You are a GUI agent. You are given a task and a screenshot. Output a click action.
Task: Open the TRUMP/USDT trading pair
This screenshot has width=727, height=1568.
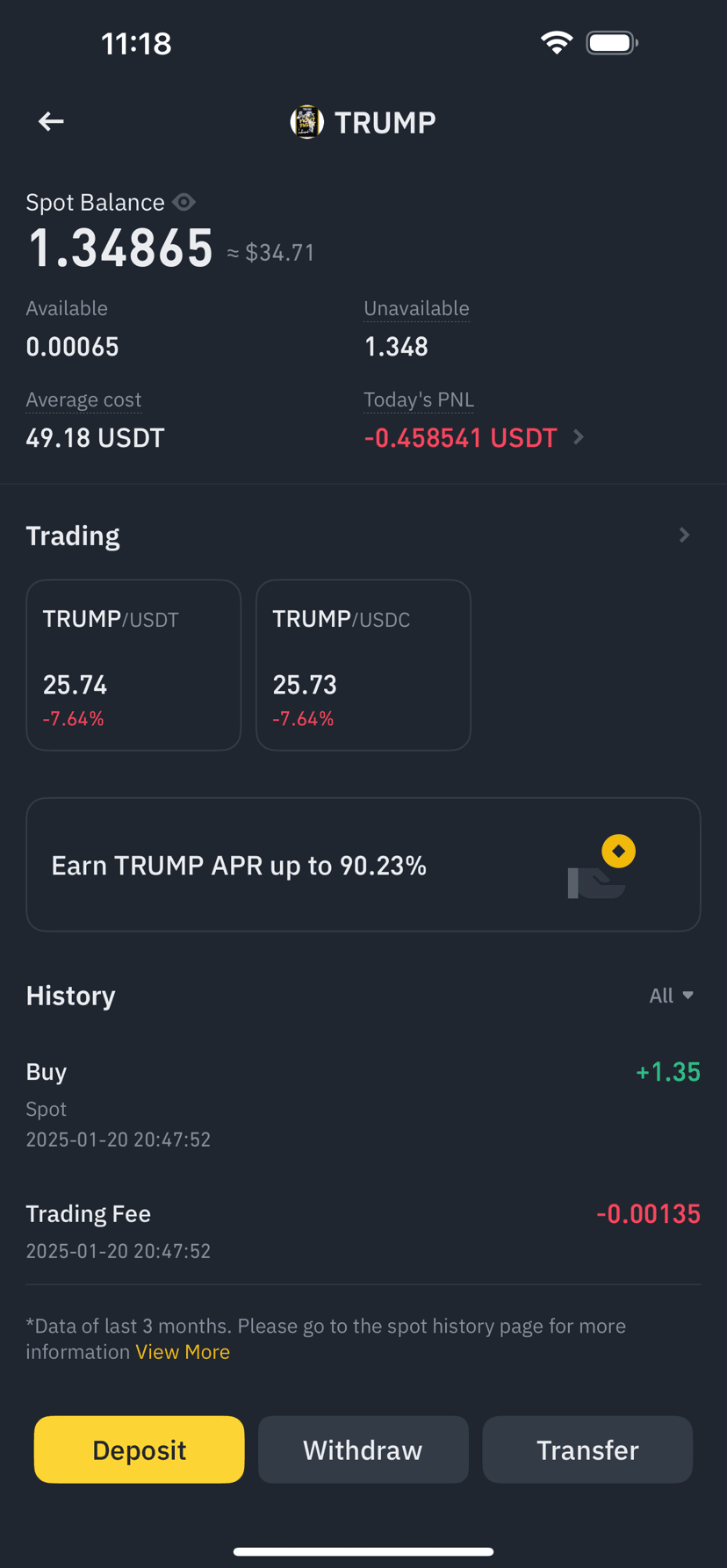(x=133, y=665)
